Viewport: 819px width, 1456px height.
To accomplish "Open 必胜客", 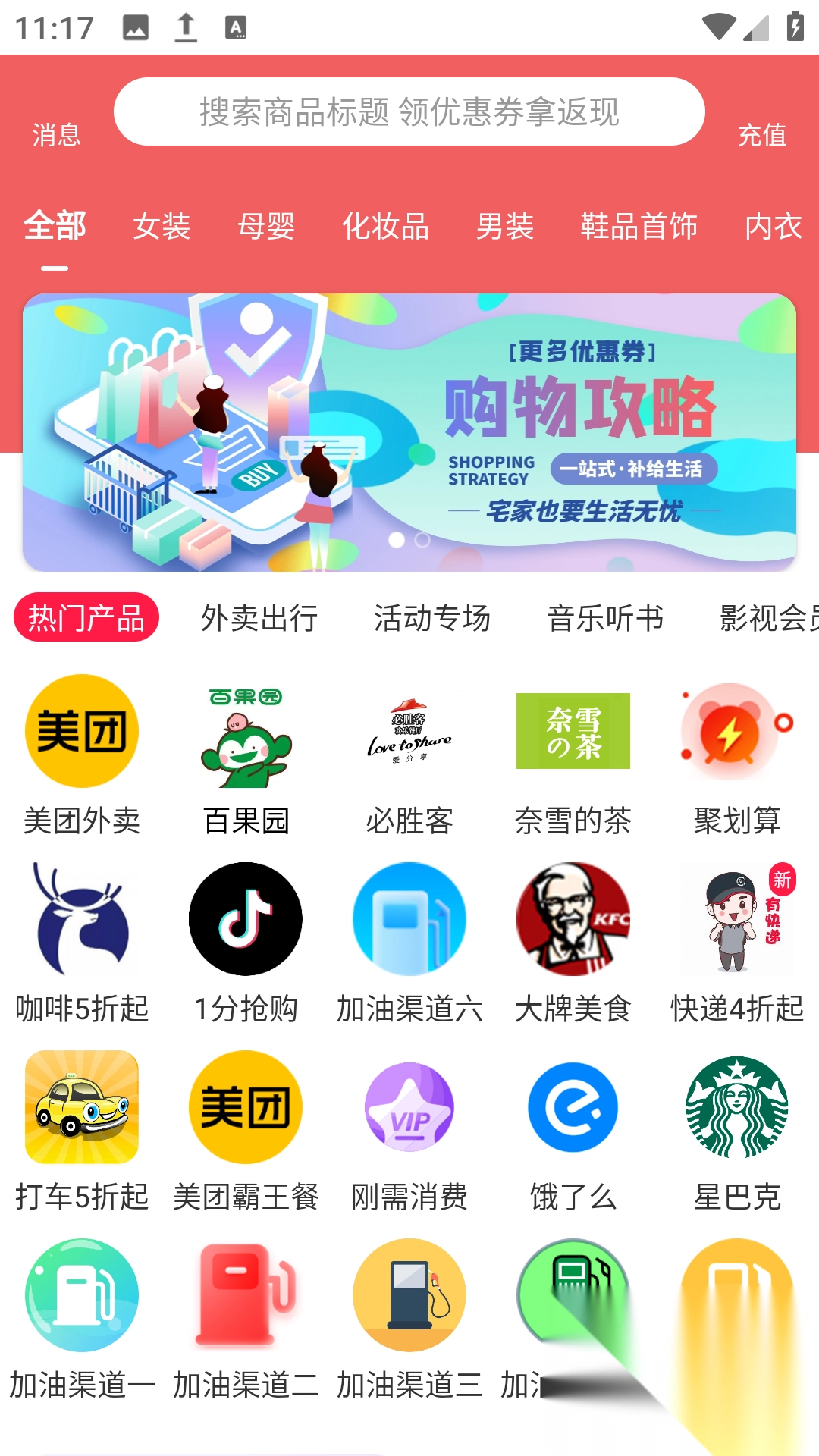I will coord(409,755).
